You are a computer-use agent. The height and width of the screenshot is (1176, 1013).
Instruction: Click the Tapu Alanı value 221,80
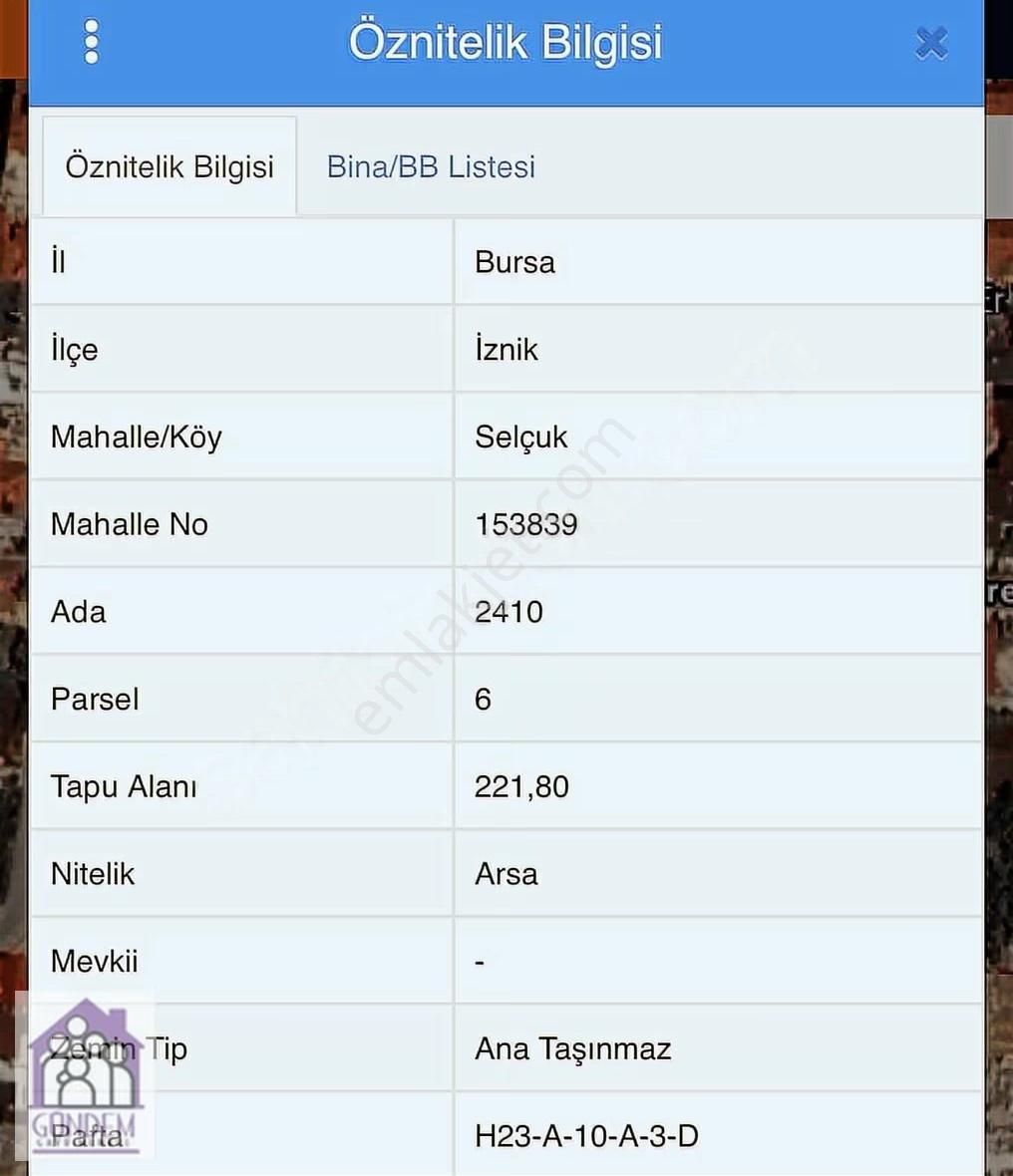[x=520, y=786]
